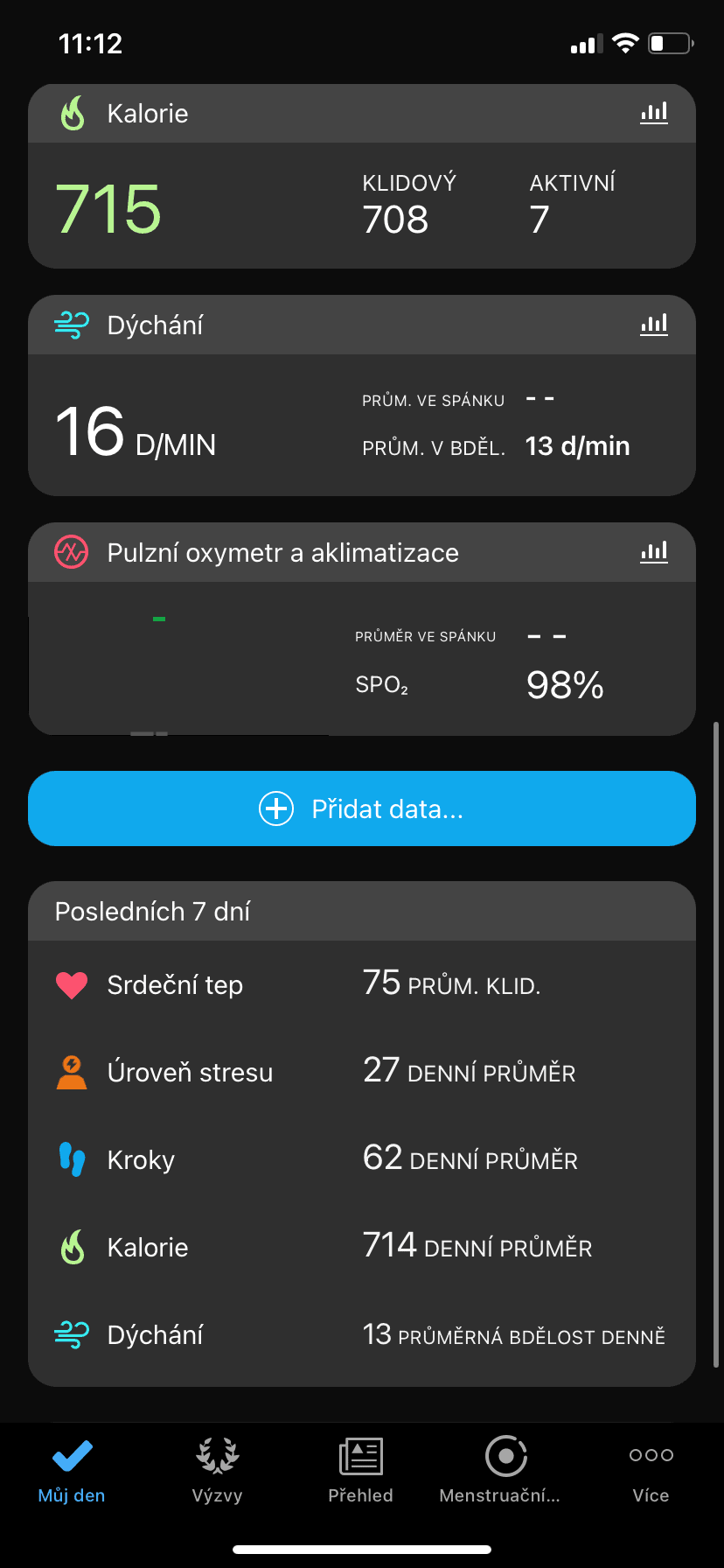
Task: Open the Kroky weekly average row
Action: [361, 1160]
